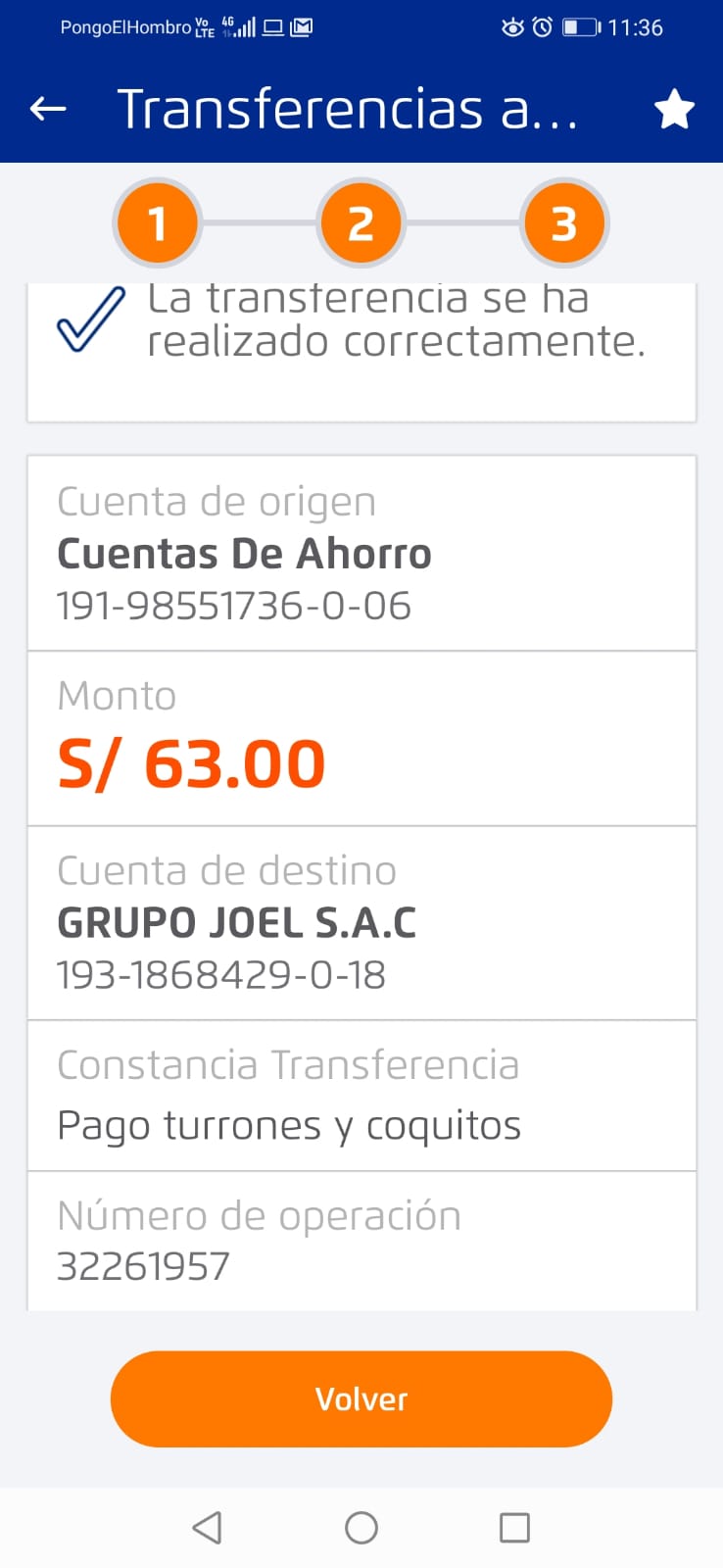Tap the system back button

tap(207, 1527)
